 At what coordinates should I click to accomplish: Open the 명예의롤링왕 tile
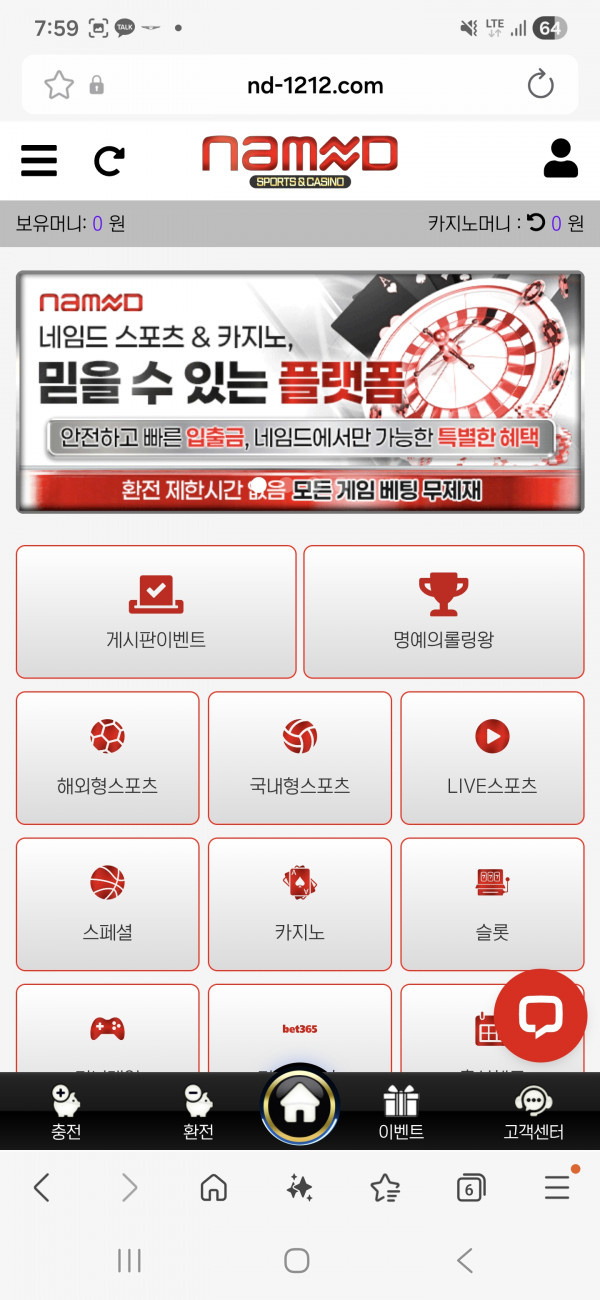coord(443,611)
